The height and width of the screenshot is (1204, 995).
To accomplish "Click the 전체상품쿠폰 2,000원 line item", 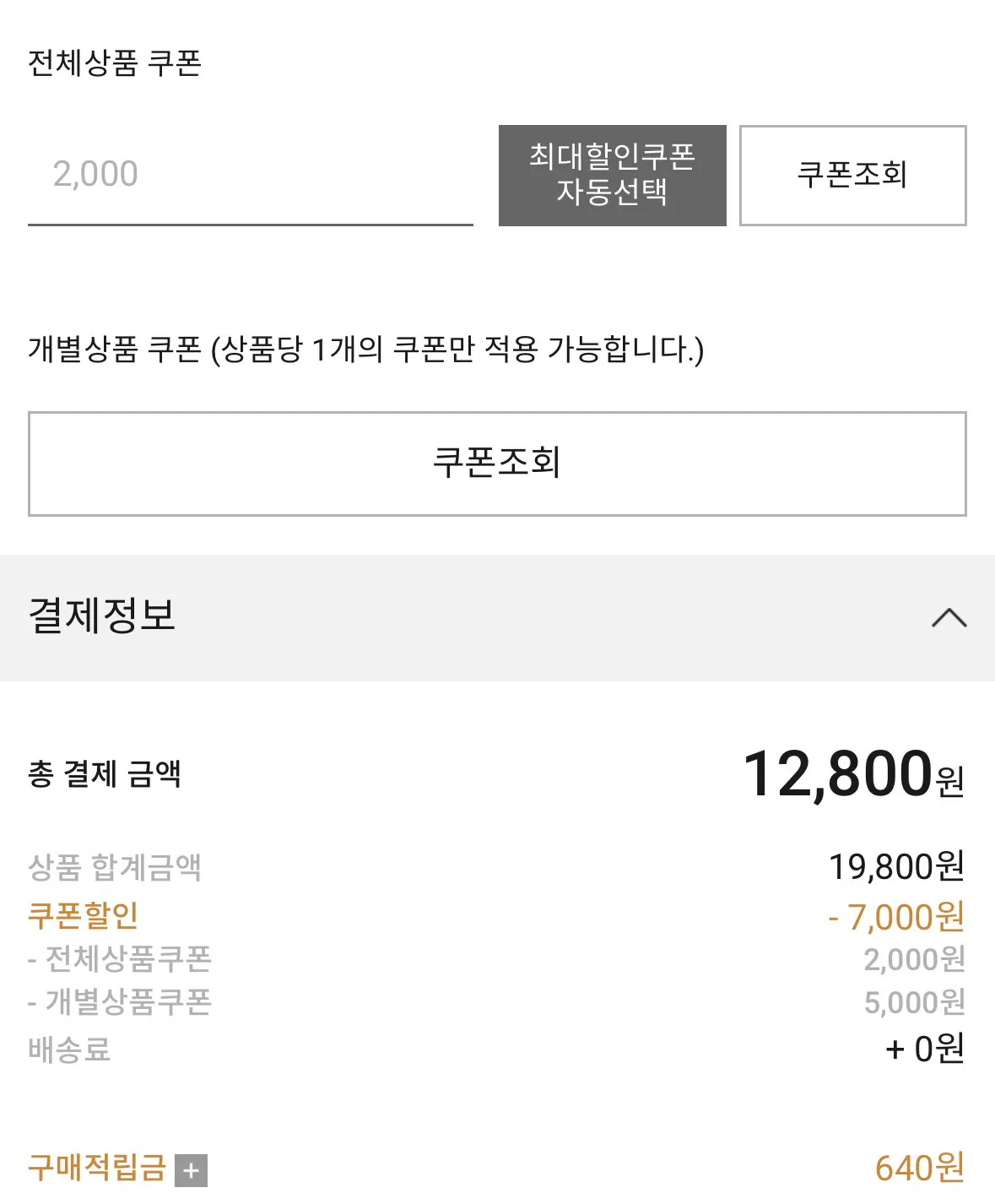I will click(121, 959).
